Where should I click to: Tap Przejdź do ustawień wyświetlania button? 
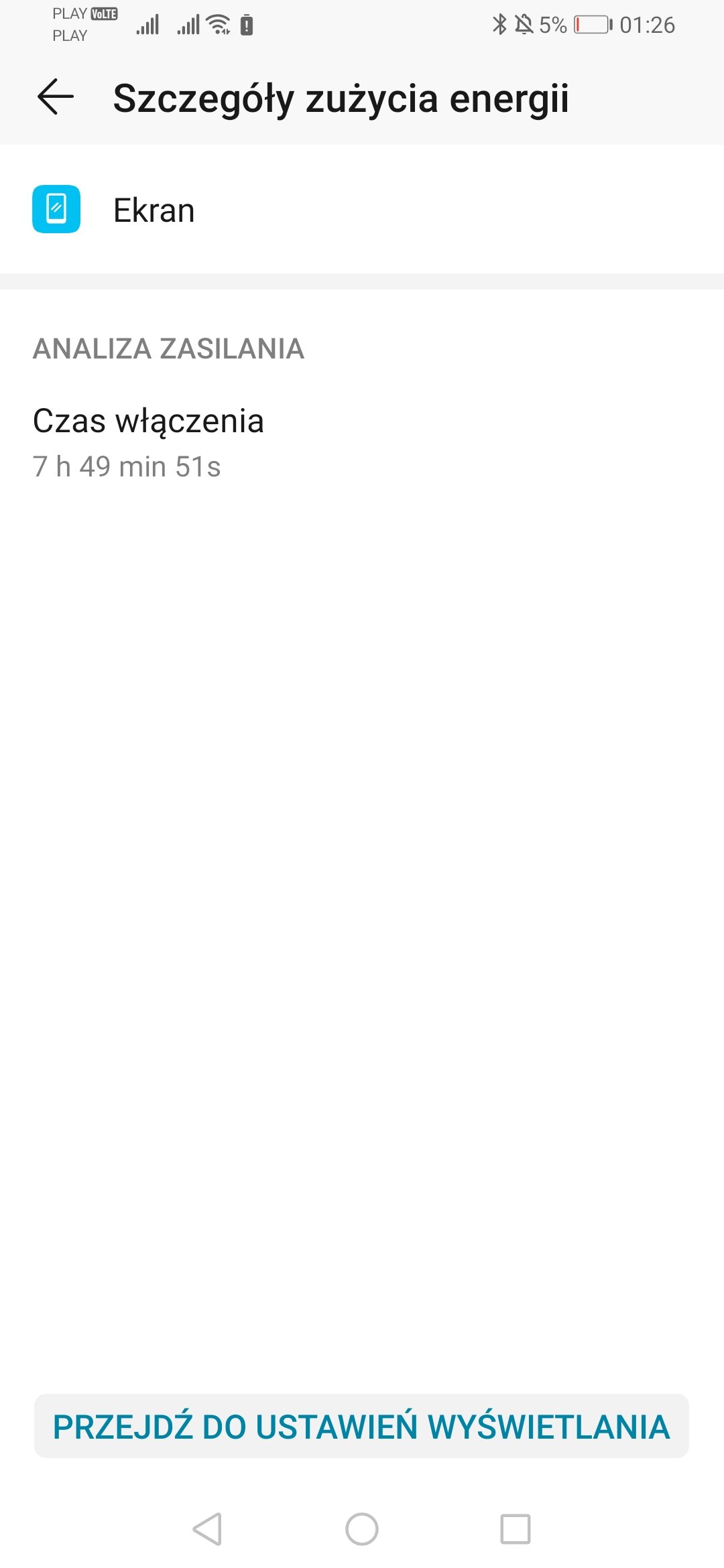(x=361, y=1426)
